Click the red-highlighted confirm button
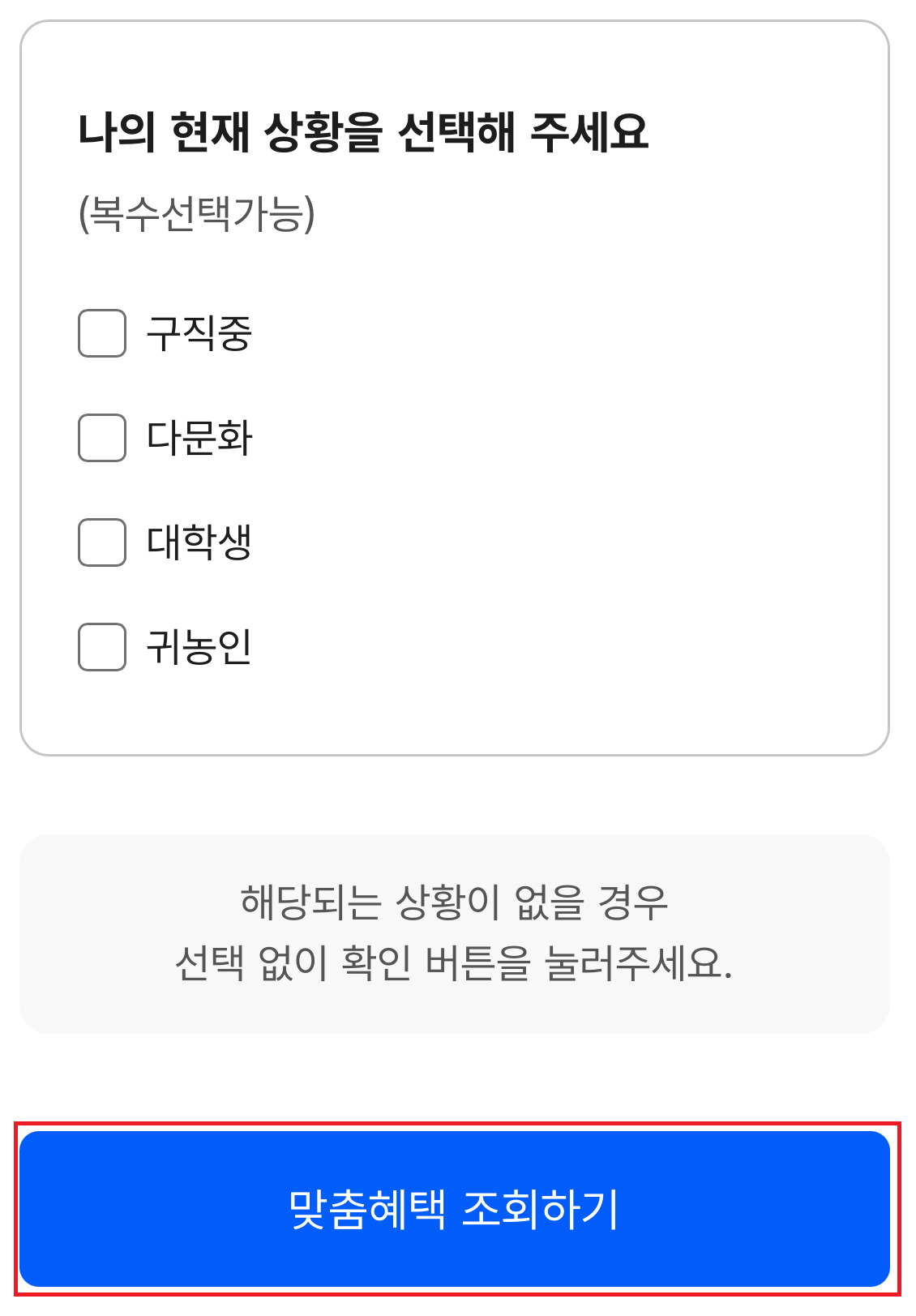The height and width of the screenshot is (1316, 916). [x=458, y=1212]
